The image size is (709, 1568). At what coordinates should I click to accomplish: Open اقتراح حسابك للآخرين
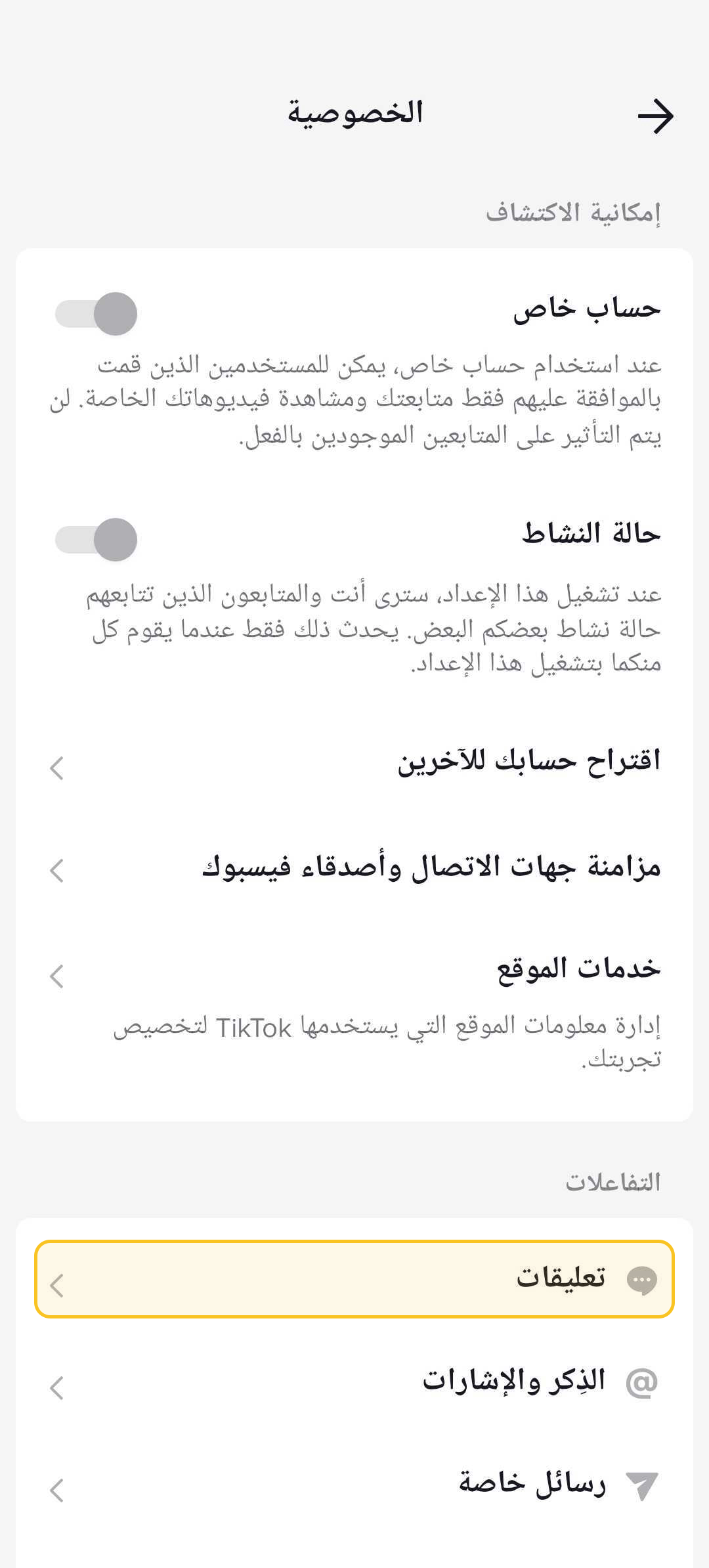(x=354, y=764)
